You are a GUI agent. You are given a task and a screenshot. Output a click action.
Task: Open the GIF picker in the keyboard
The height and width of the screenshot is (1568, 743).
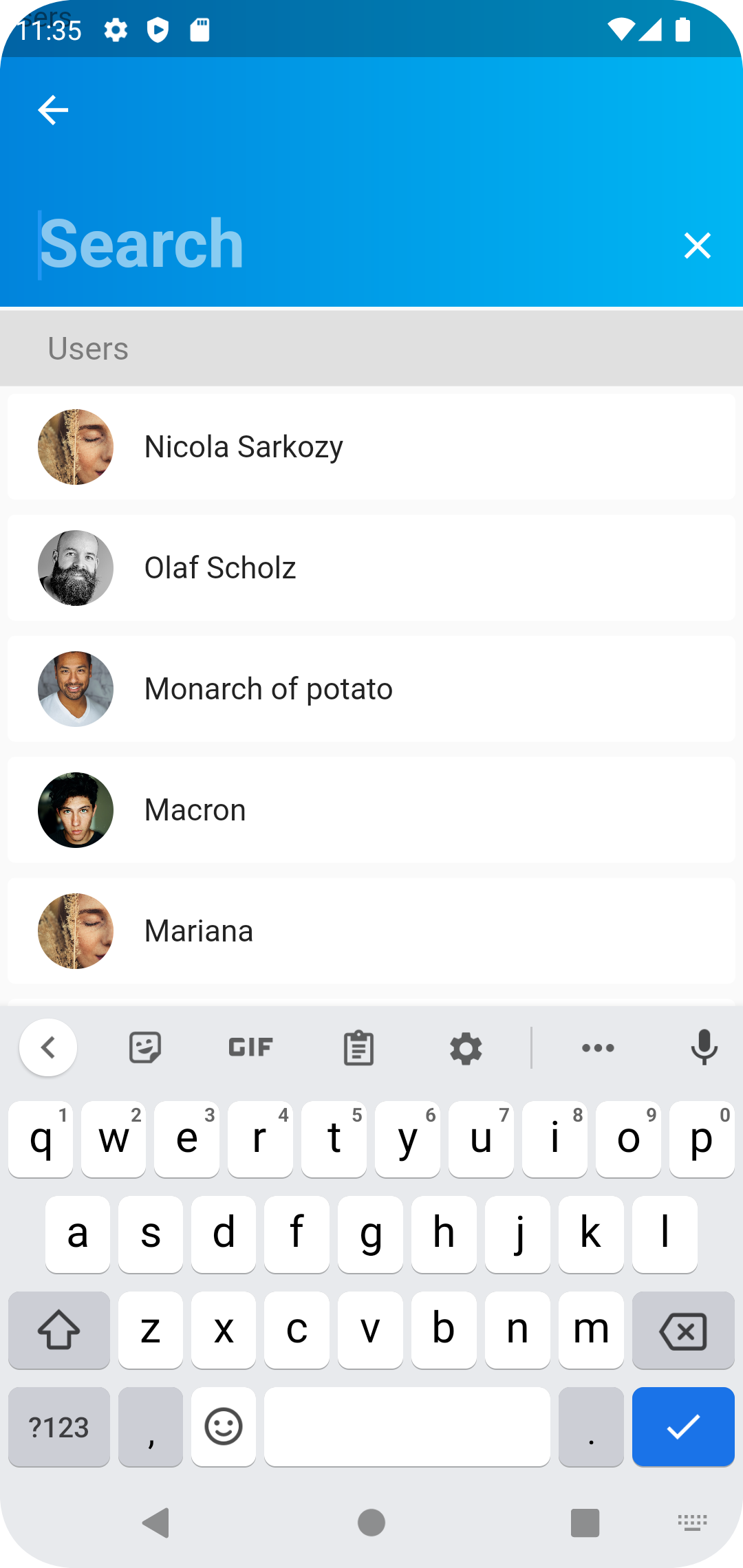pos(249,1047)
